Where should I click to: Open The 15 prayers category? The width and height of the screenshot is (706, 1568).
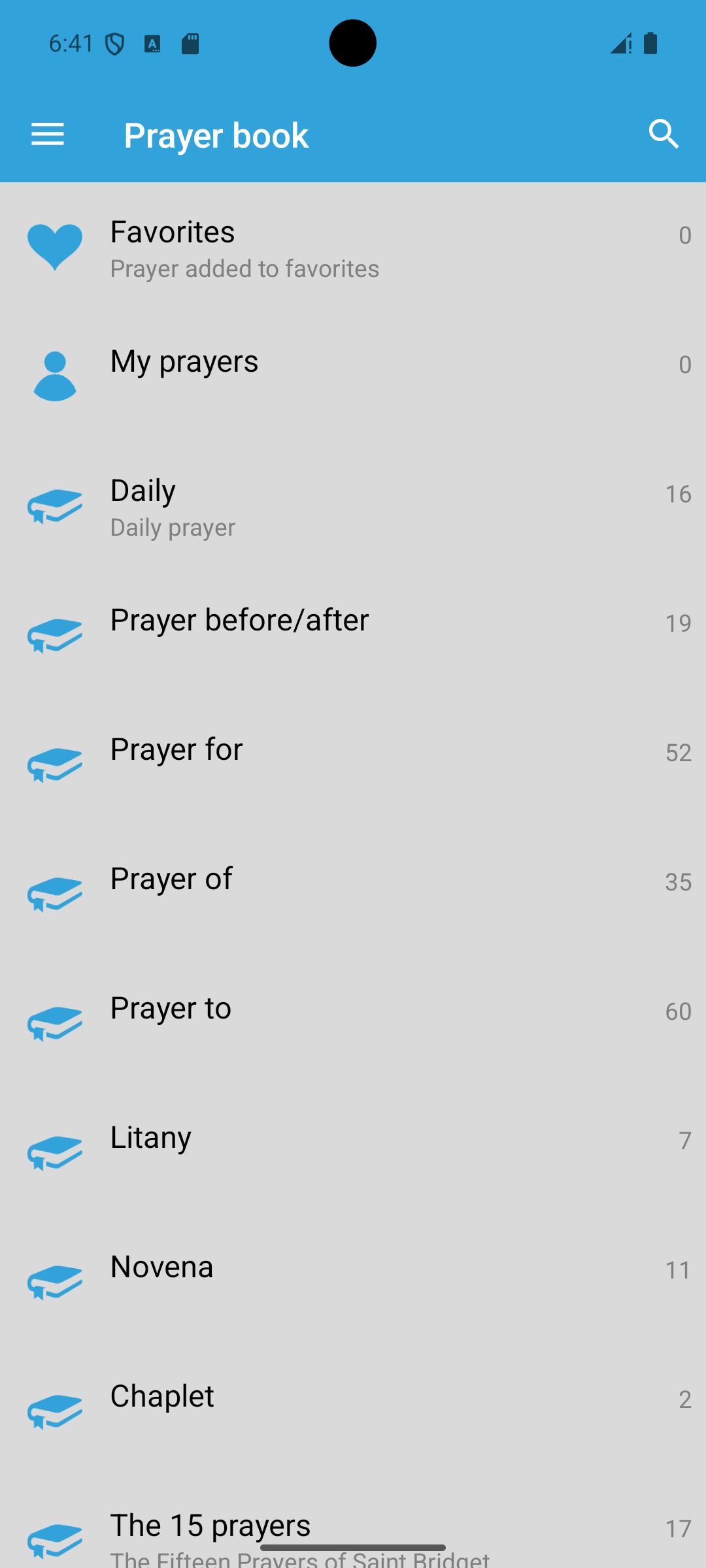[353, 1529]
